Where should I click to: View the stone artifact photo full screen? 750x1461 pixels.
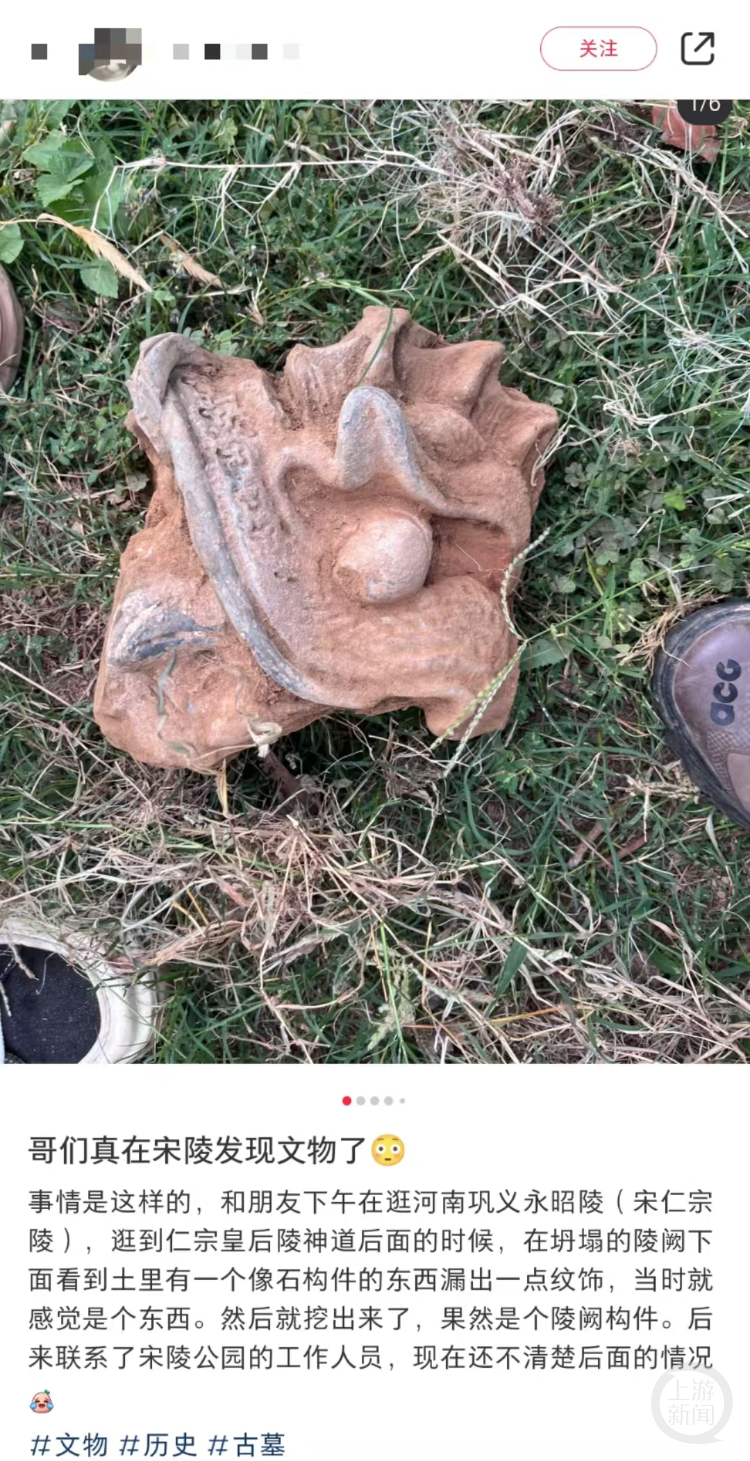(375, 581)
